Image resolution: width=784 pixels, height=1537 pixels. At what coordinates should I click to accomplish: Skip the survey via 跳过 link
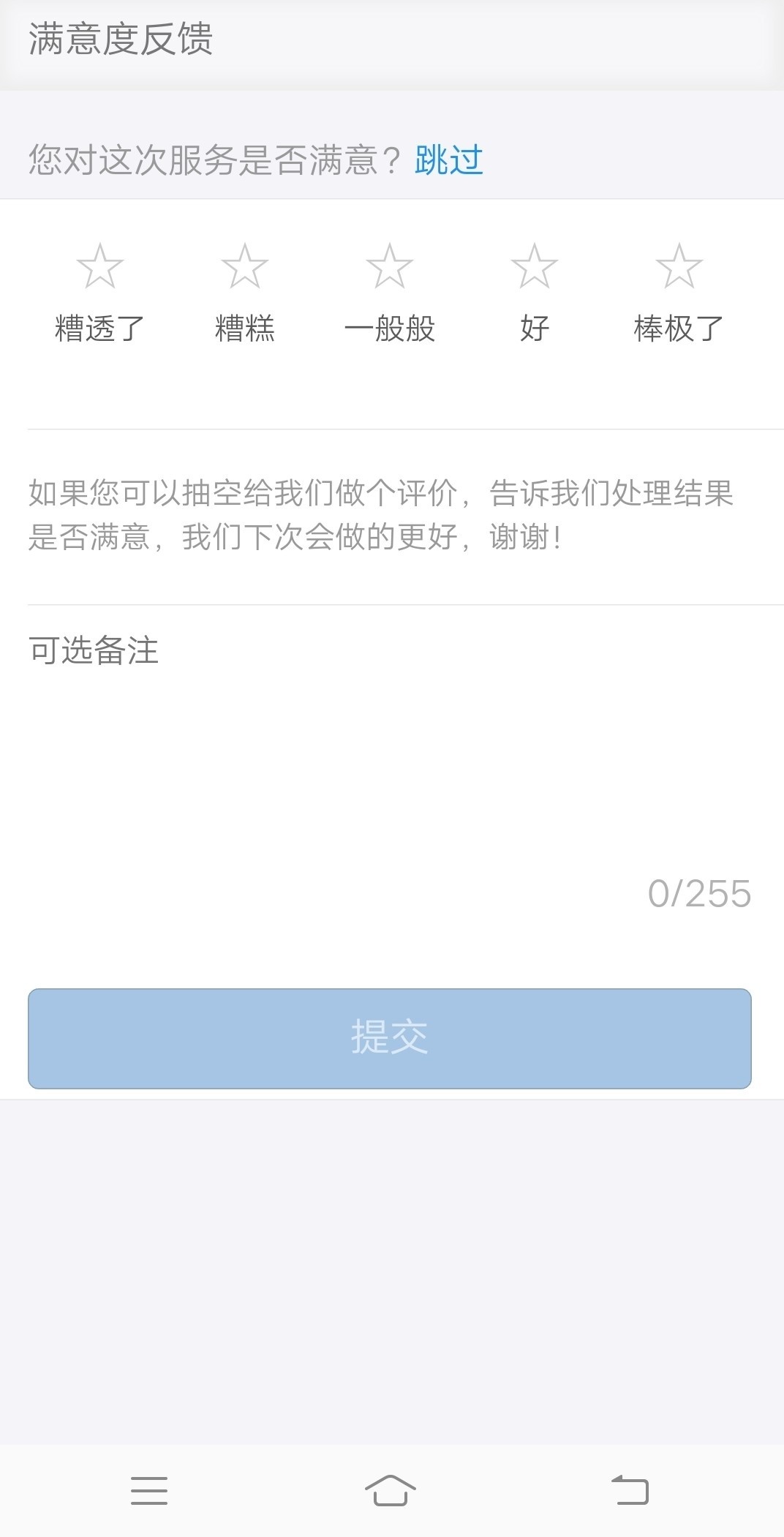pos(448,159)
